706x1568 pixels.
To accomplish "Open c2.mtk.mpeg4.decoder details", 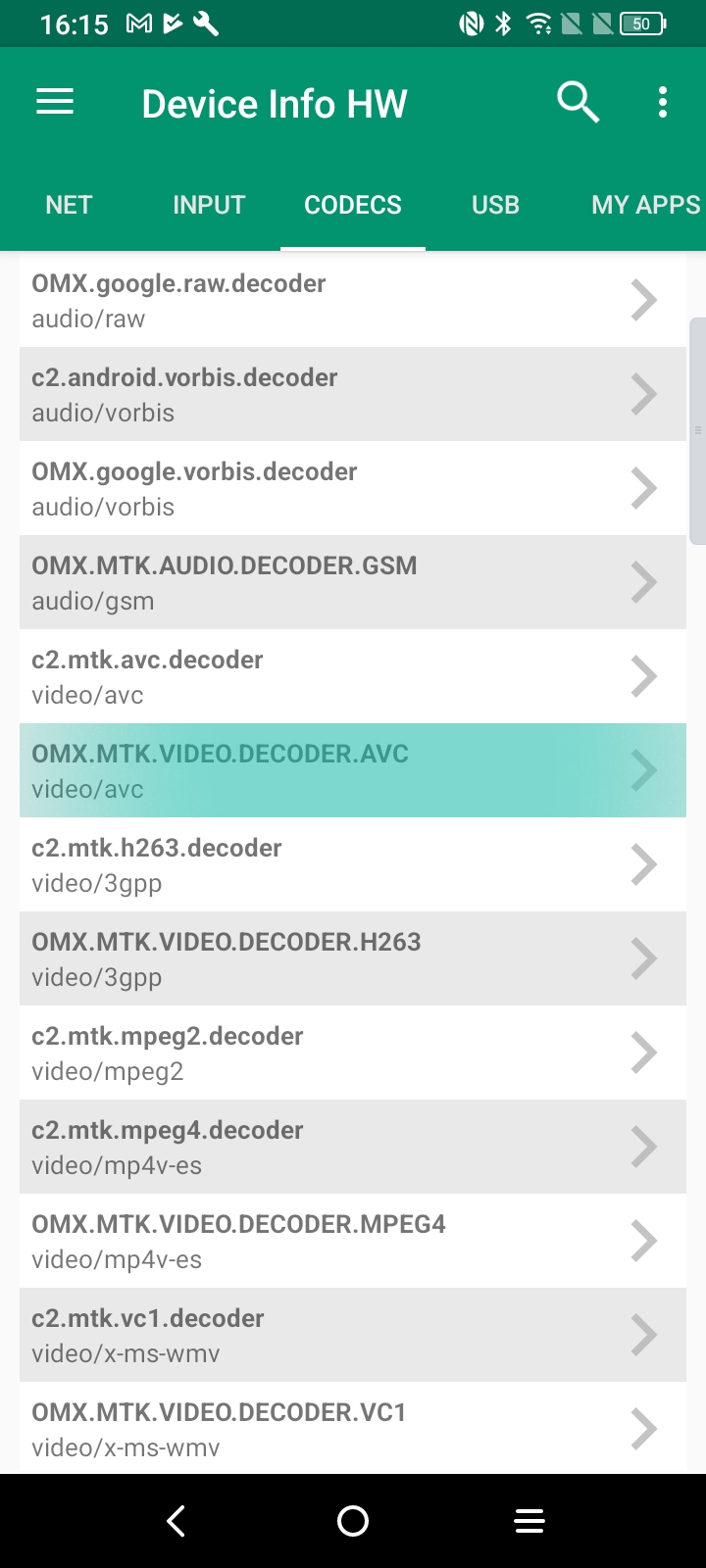I will pyautogui.click(x=353, y=1147).
